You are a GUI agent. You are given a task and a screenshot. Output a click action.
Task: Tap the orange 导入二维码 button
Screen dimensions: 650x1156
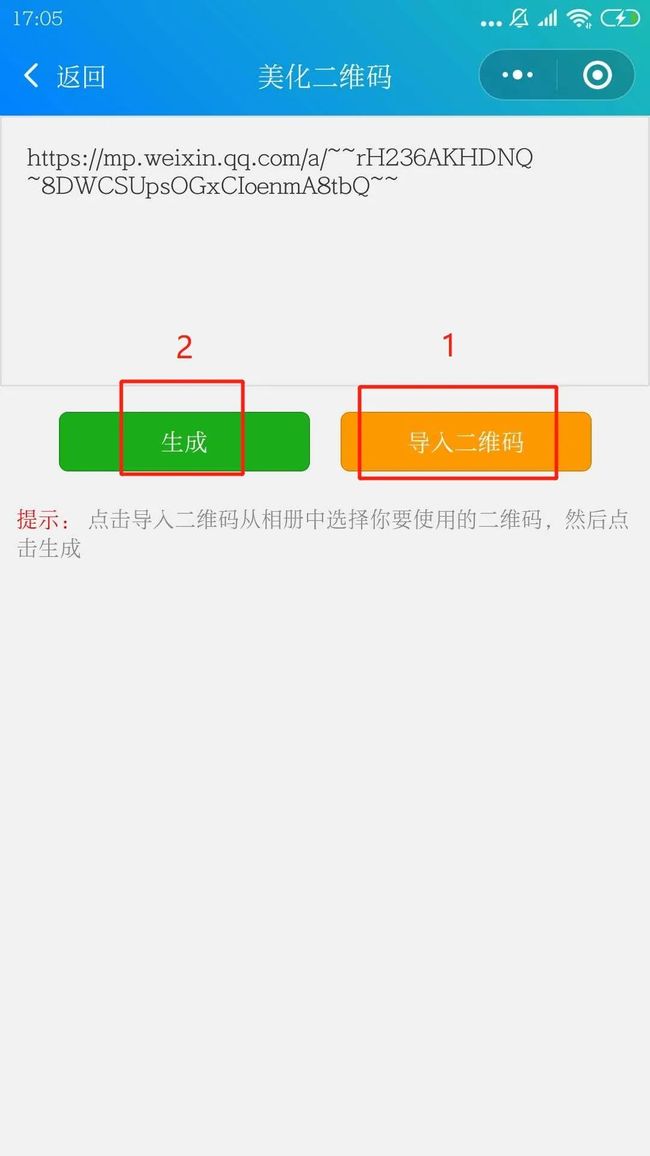pos(466,442)
